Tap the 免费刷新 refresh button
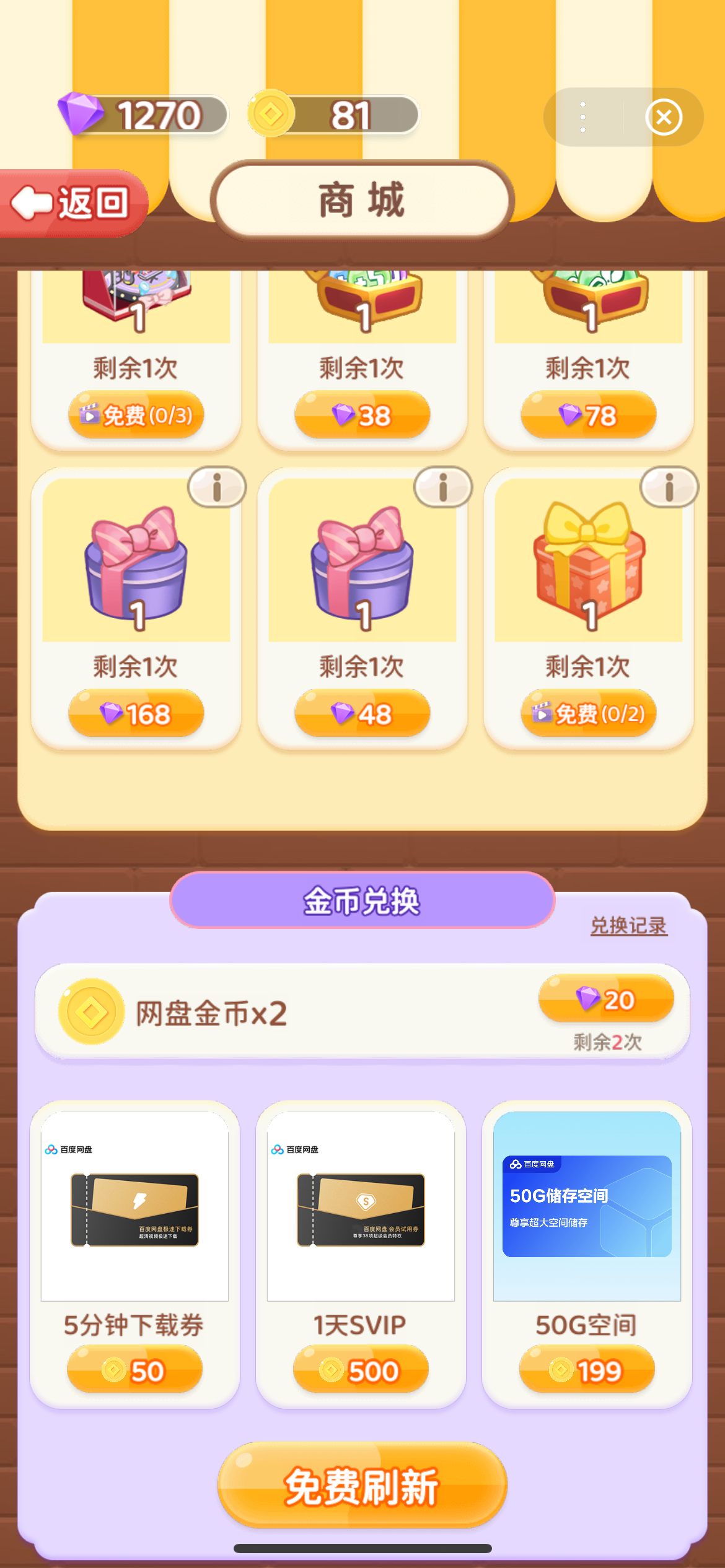725x1568 pixels. point(362,1485)
